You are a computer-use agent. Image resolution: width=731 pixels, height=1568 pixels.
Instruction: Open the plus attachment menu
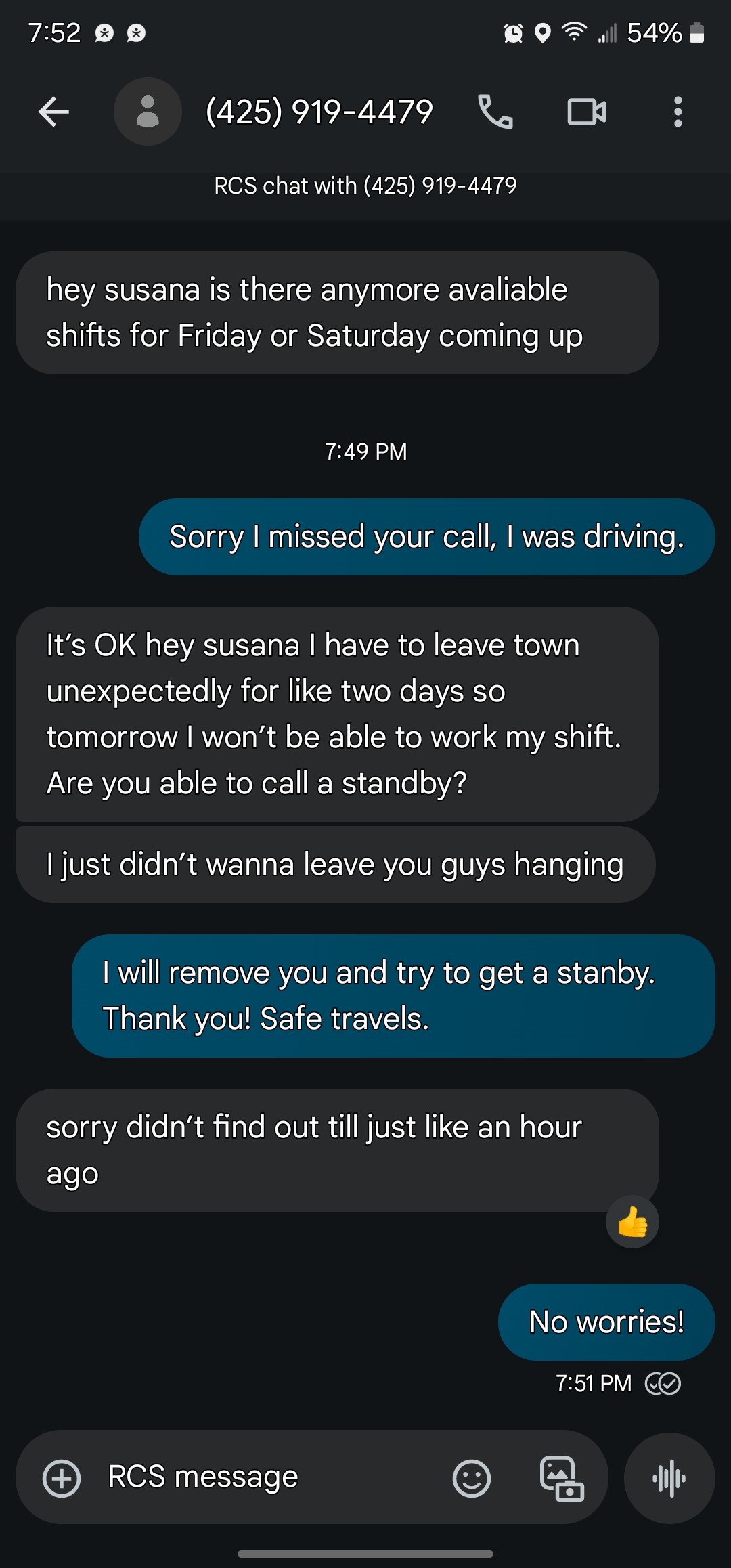tap(62, 1478)
